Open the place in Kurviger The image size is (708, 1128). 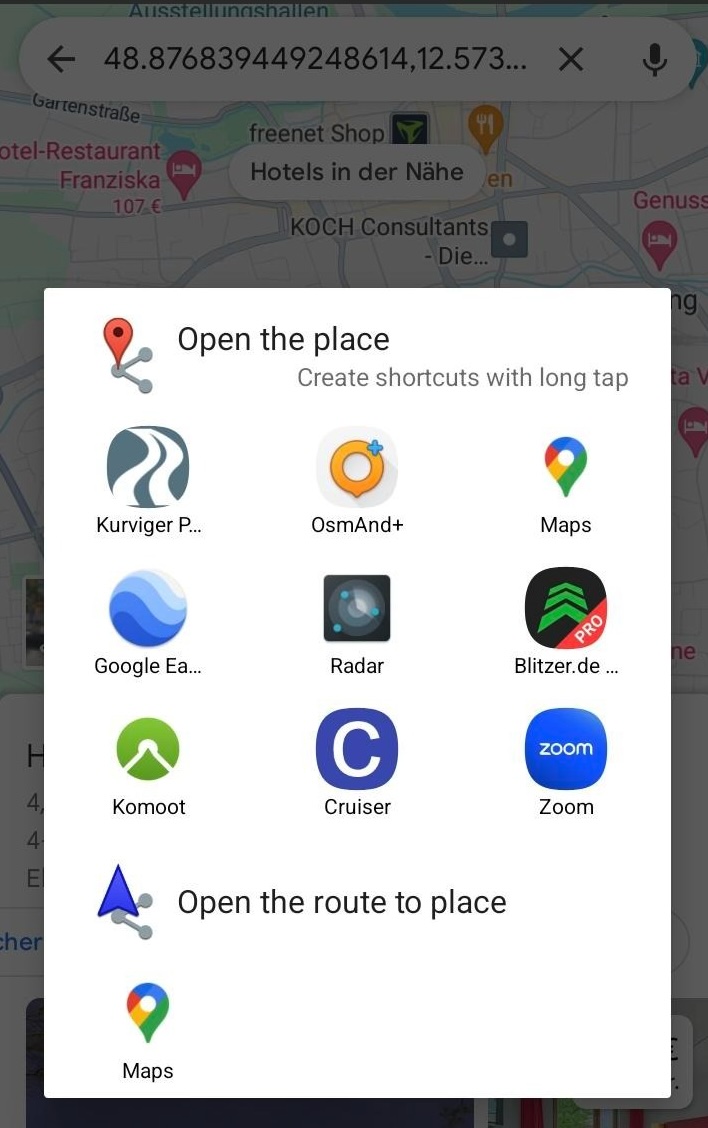pos(148,468)
